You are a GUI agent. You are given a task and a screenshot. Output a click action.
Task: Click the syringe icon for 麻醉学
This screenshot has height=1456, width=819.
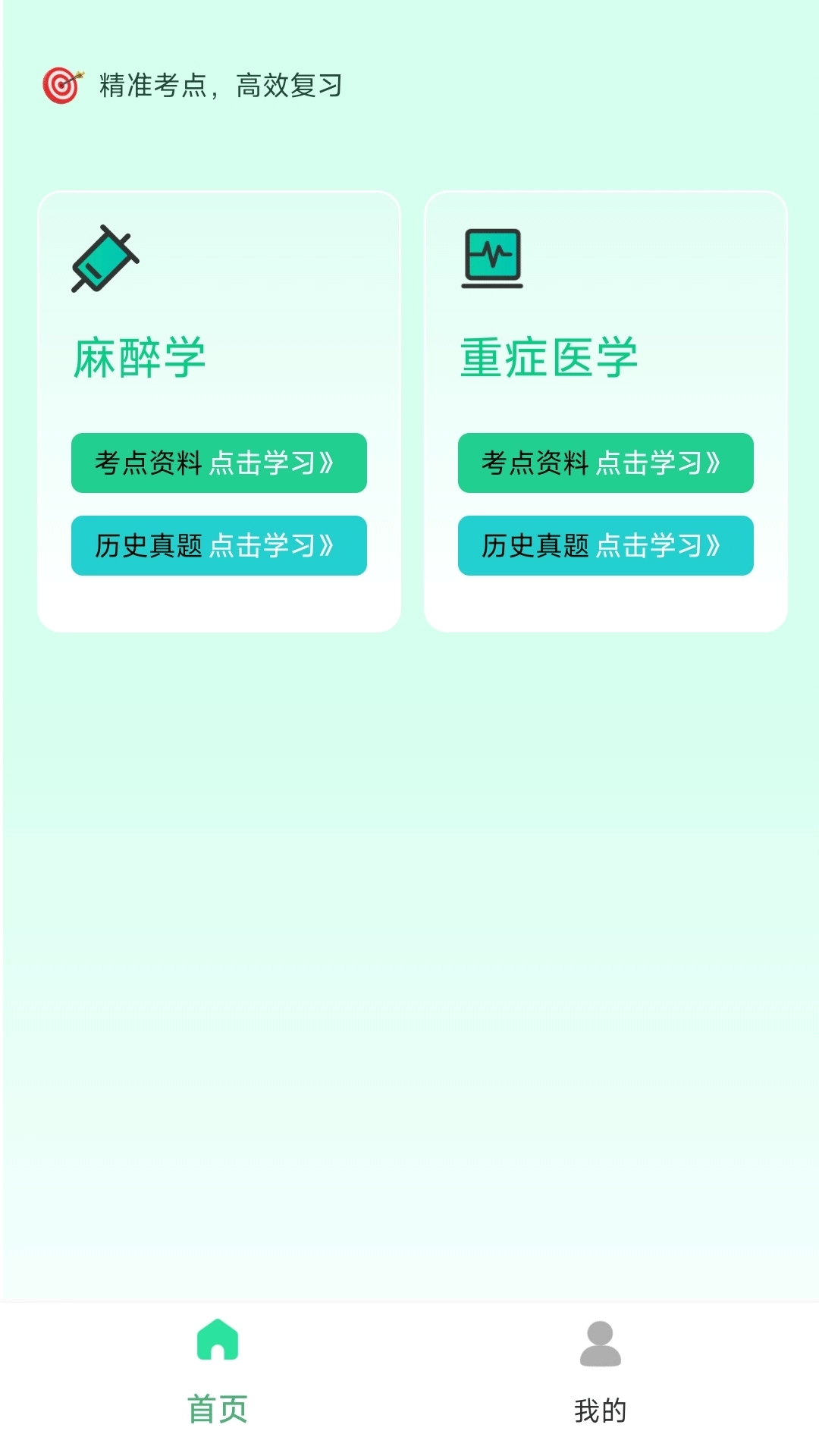pyautogui.click(x=106, y=259)
